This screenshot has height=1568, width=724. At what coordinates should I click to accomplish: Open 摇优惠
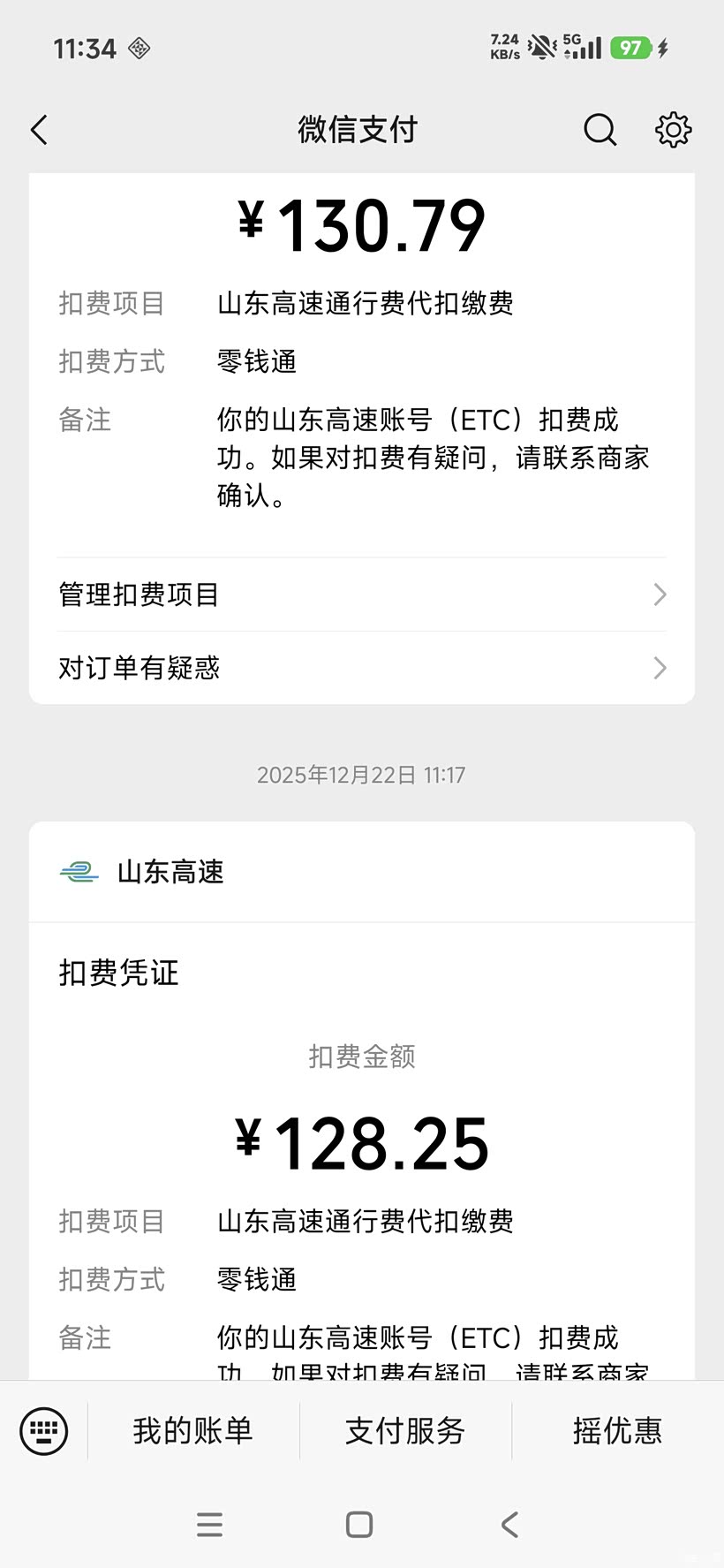pos(617,1430)
